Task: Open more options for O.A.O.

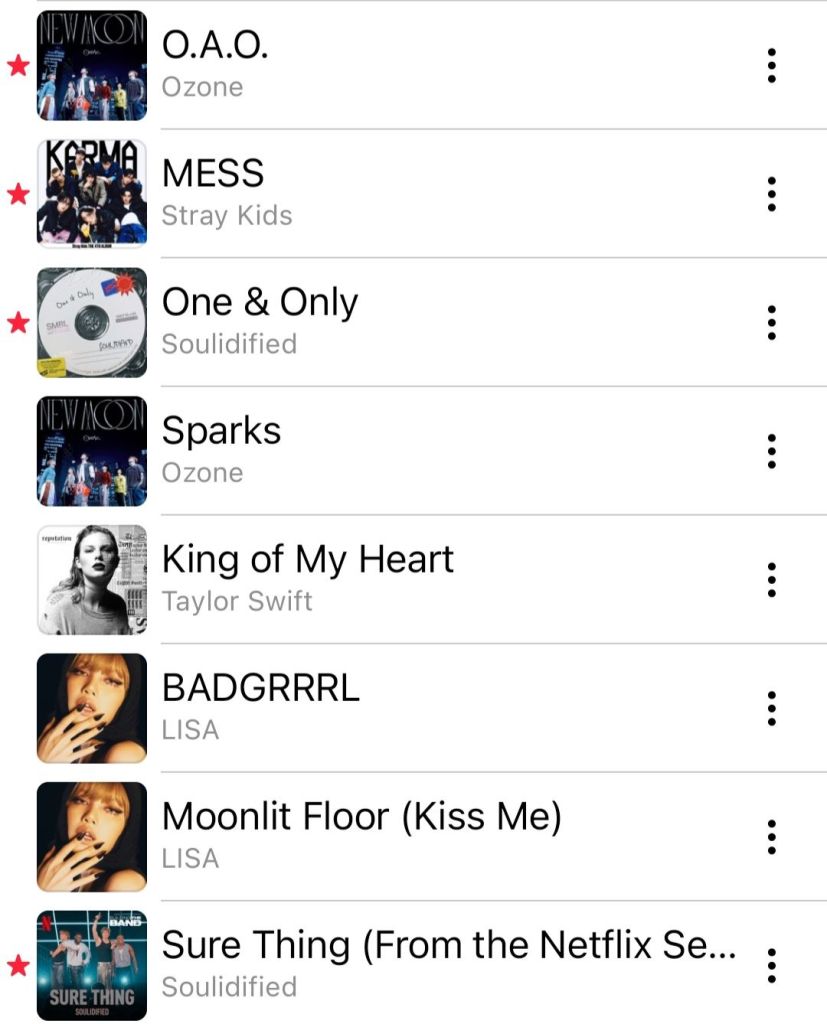Action: [771, 66]
